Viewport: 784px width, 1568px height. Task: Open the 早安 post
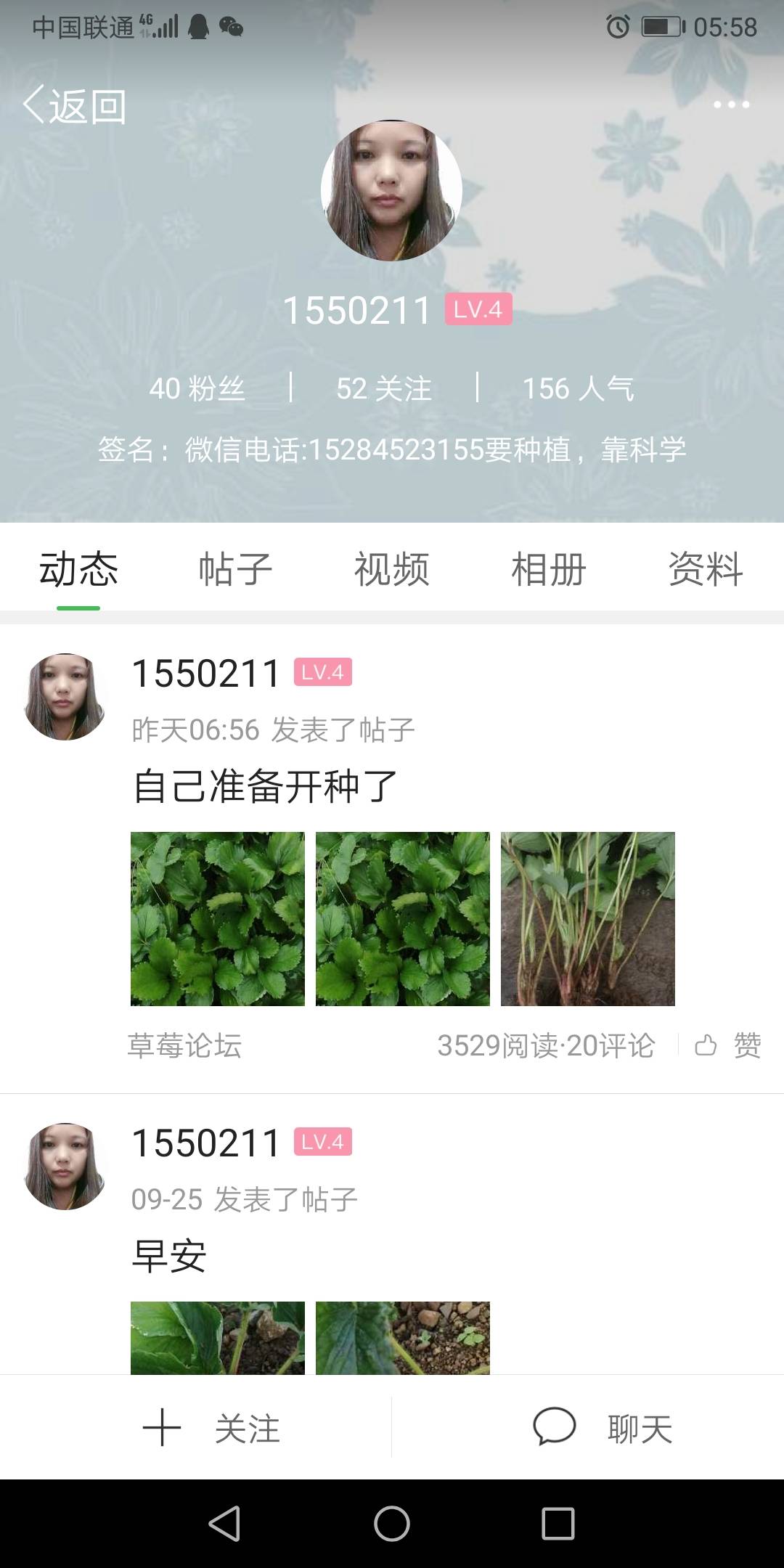[x=169, y=1256]
